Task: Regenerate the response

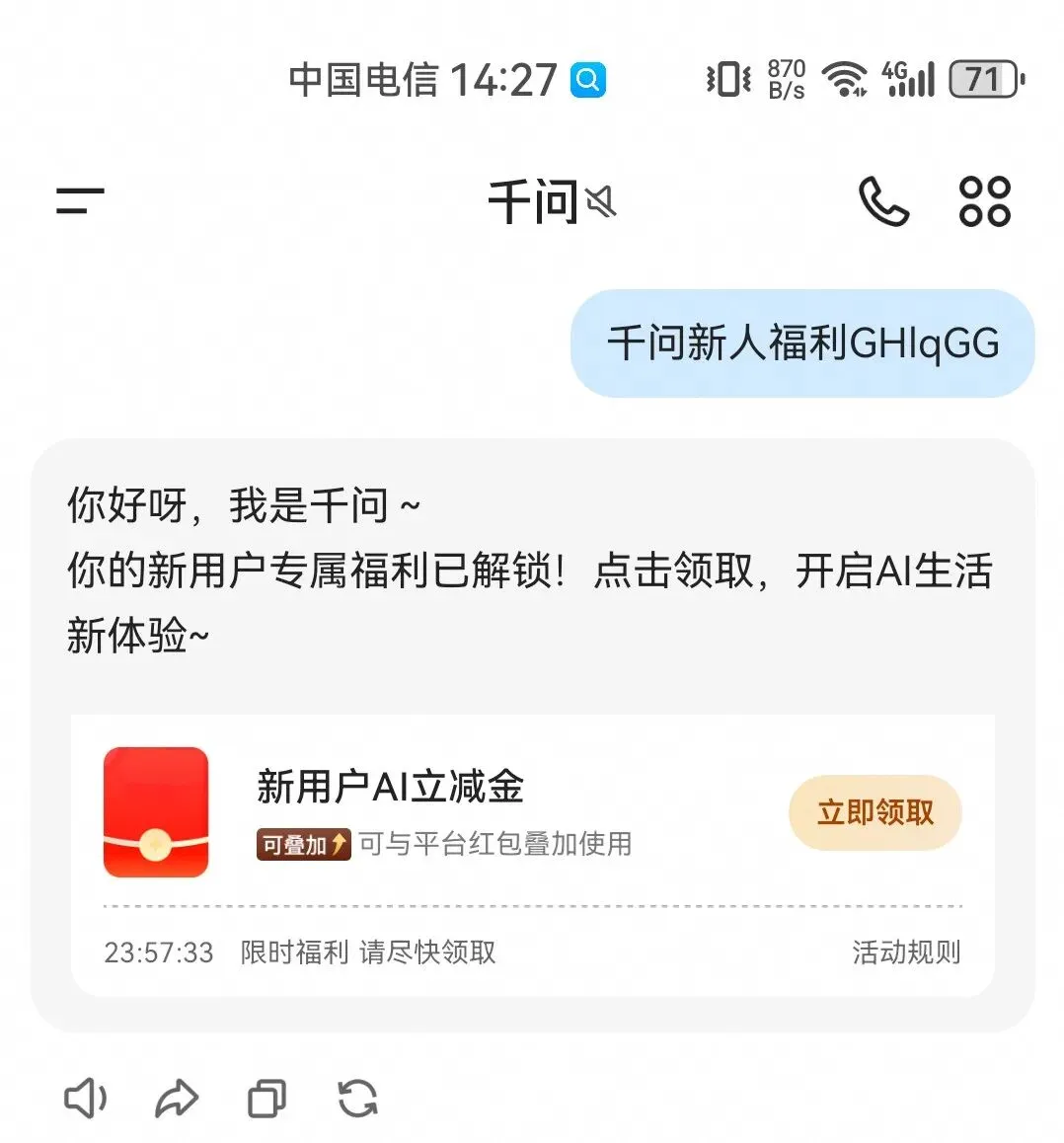Action: [357, 1098]
